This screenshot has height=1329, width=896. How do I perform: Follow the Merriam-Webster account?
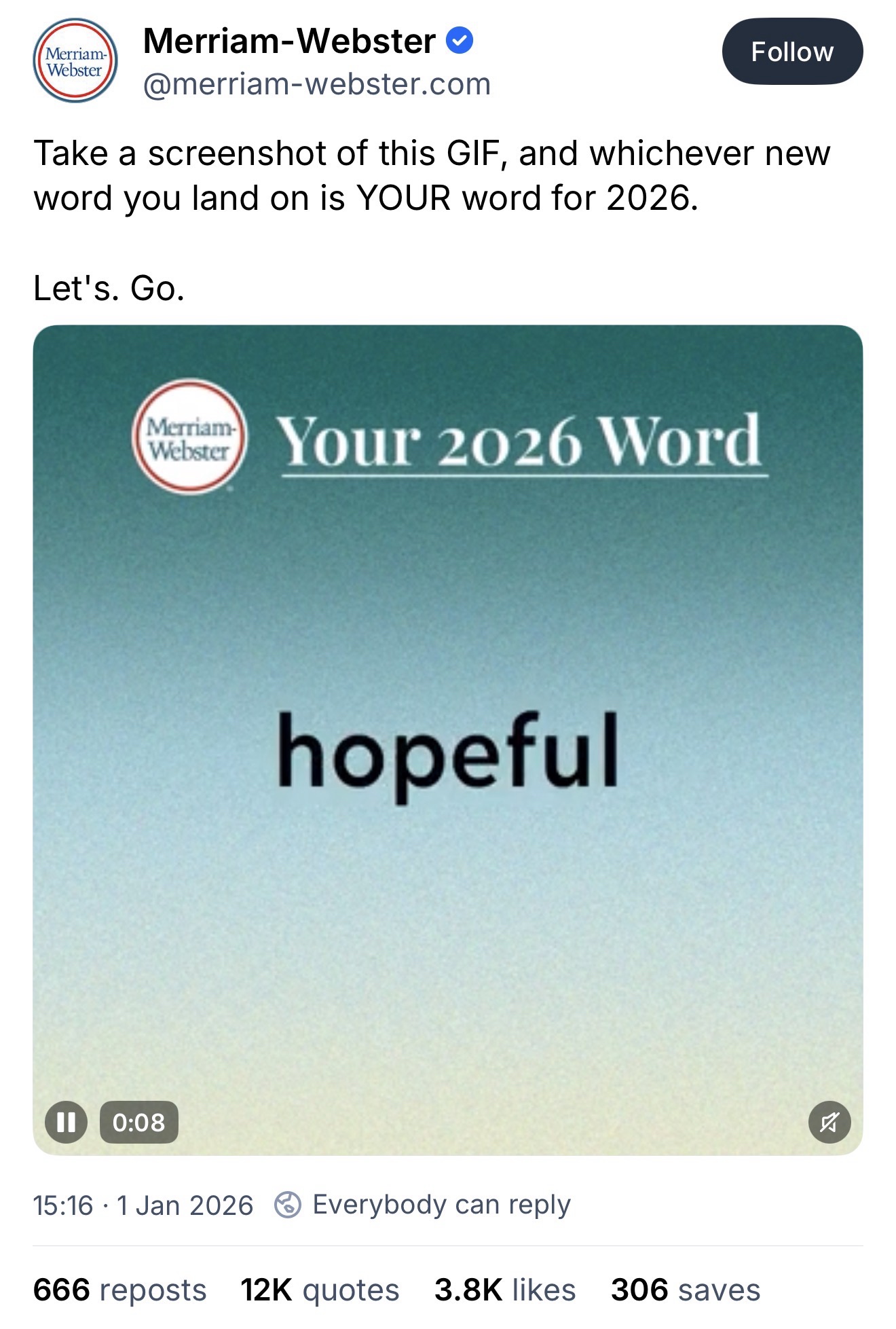(x=791, y=52)
